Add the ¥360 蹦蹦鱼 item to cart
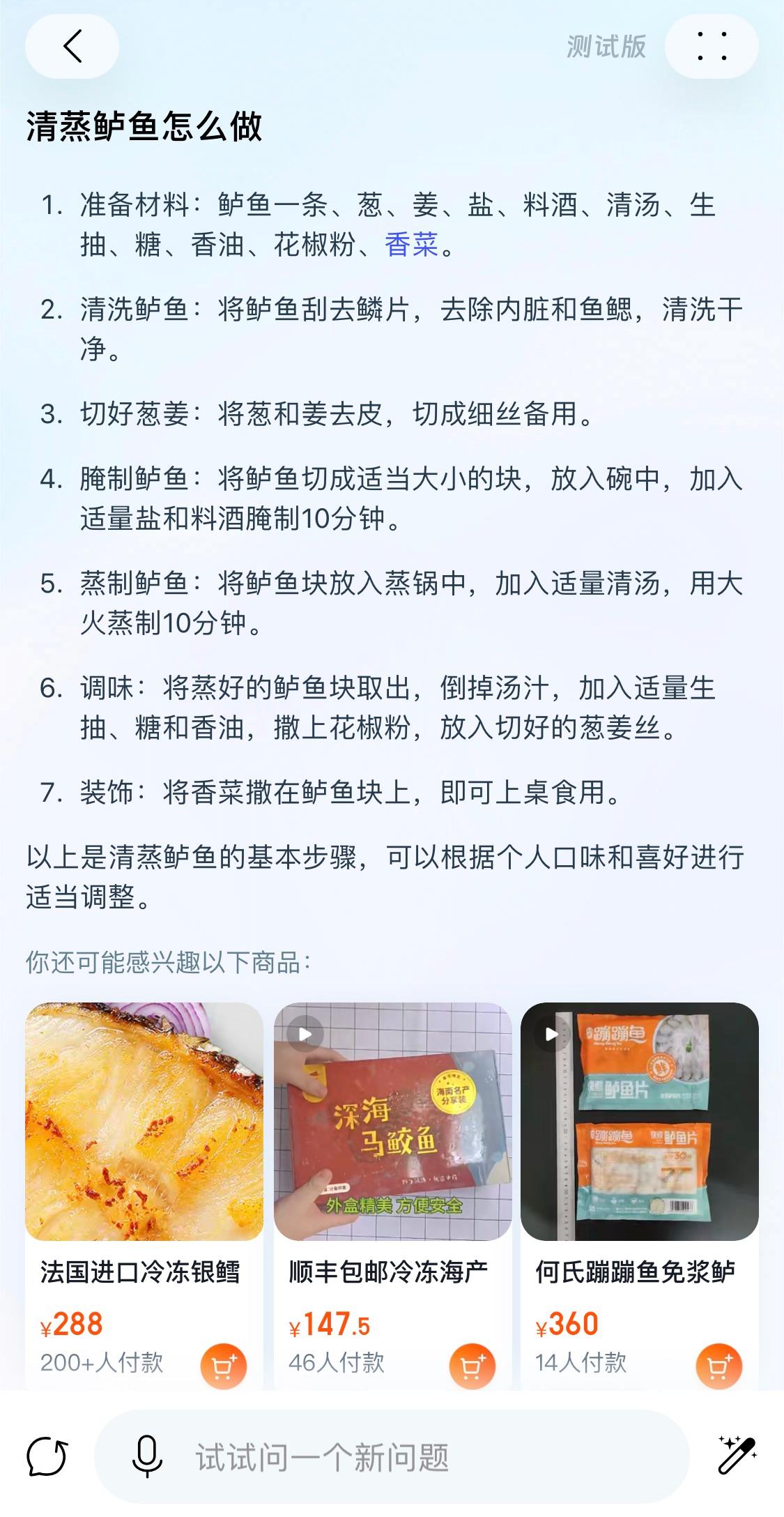784x1517 pixels. (x=719, y=1367)
